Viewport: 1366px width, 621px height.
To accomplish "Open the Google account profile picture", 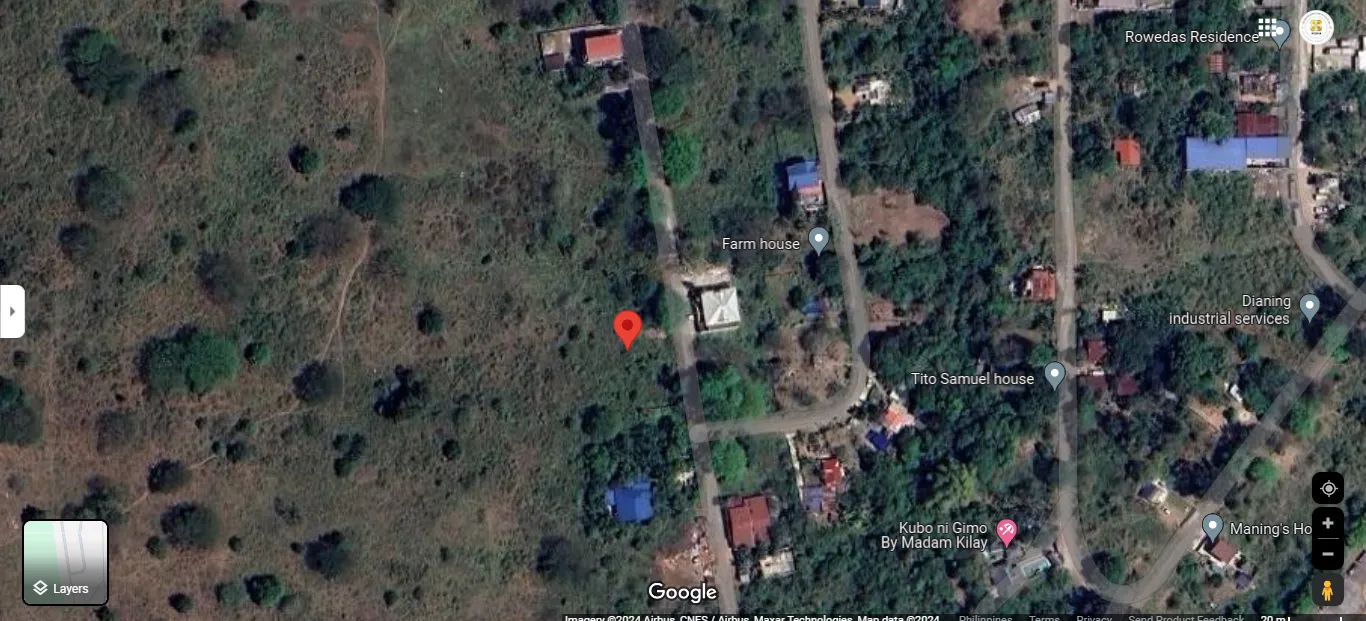I will [x=1316, y=27].
